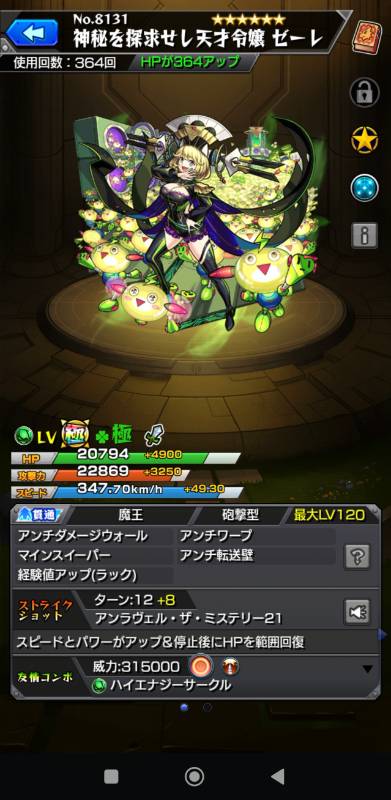Go back with the blue arrow button
Viewport: 391px width, 800px height.
[33, 33]
